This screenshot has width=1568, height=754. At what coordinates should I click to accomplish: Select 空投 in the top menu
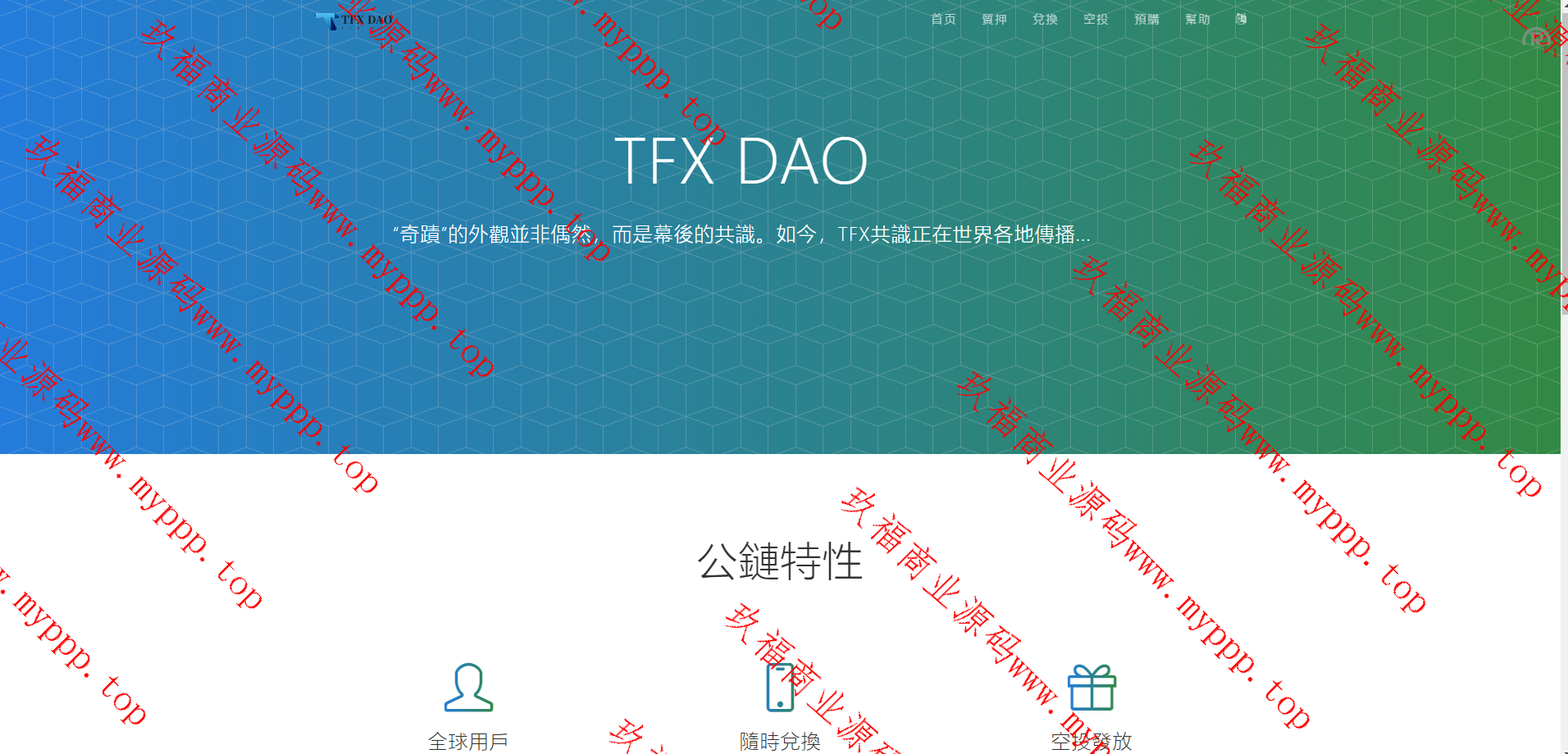click(x=1096, y=19)
